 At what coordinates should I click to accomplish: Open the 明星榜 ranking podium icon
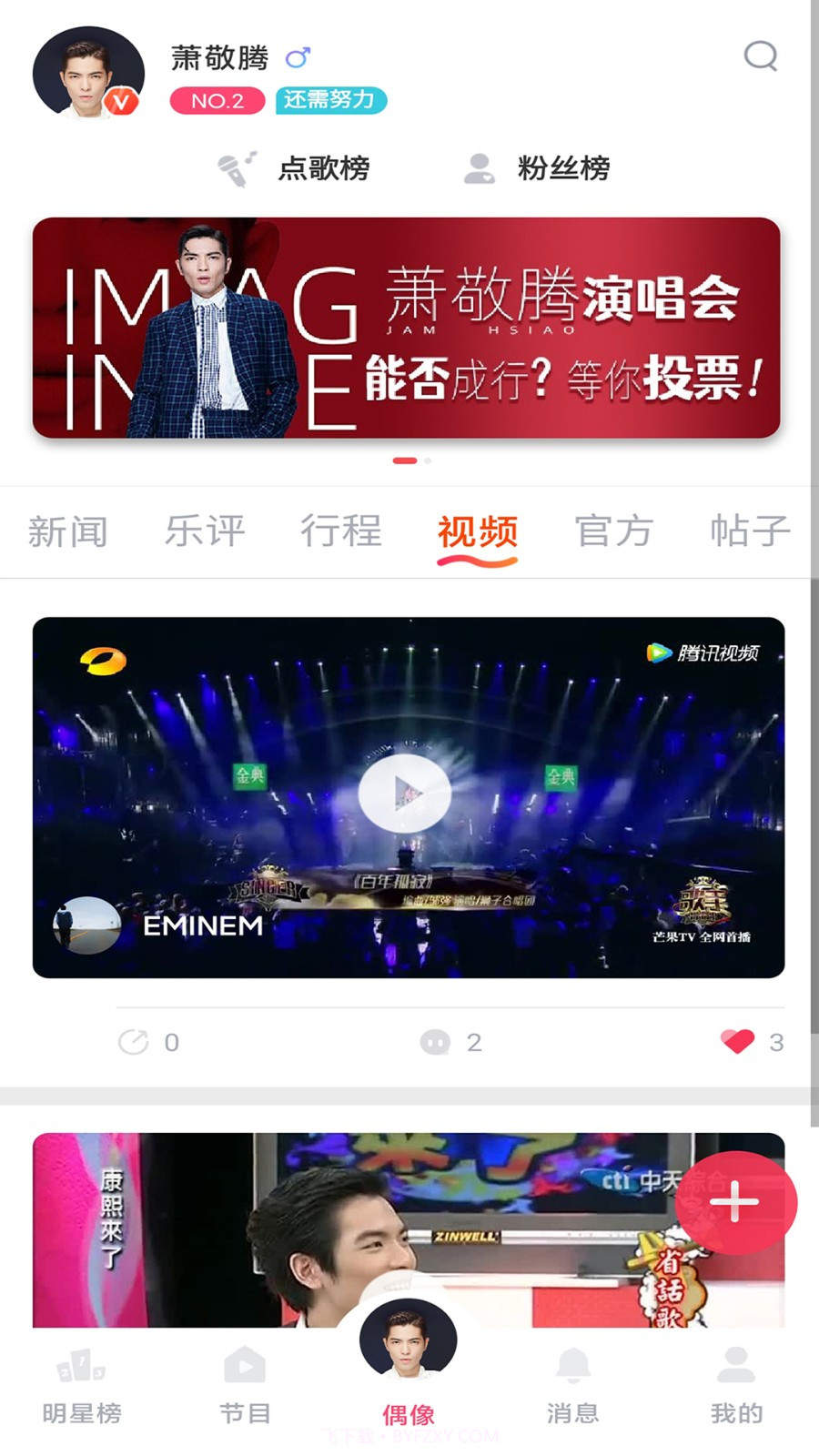(x=80, y=1365)
